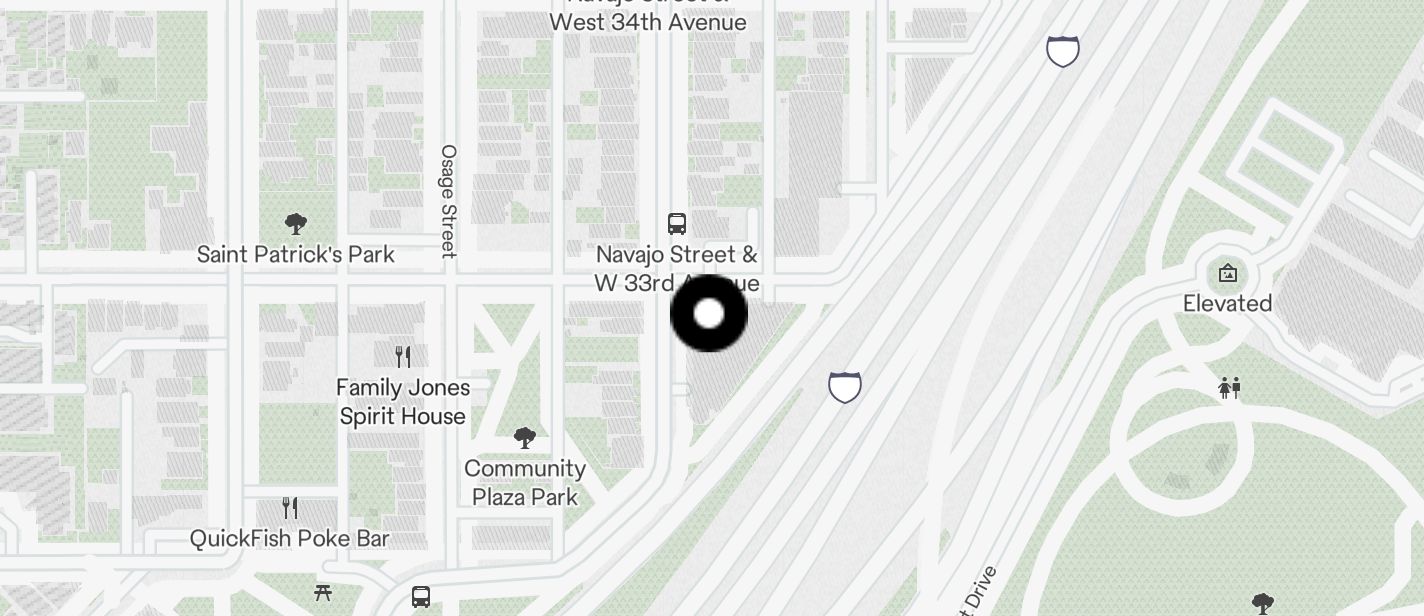Open Family Jones Spirit House restaurant marker
This screenshot has height=616, width=1424.
(403, 357)
